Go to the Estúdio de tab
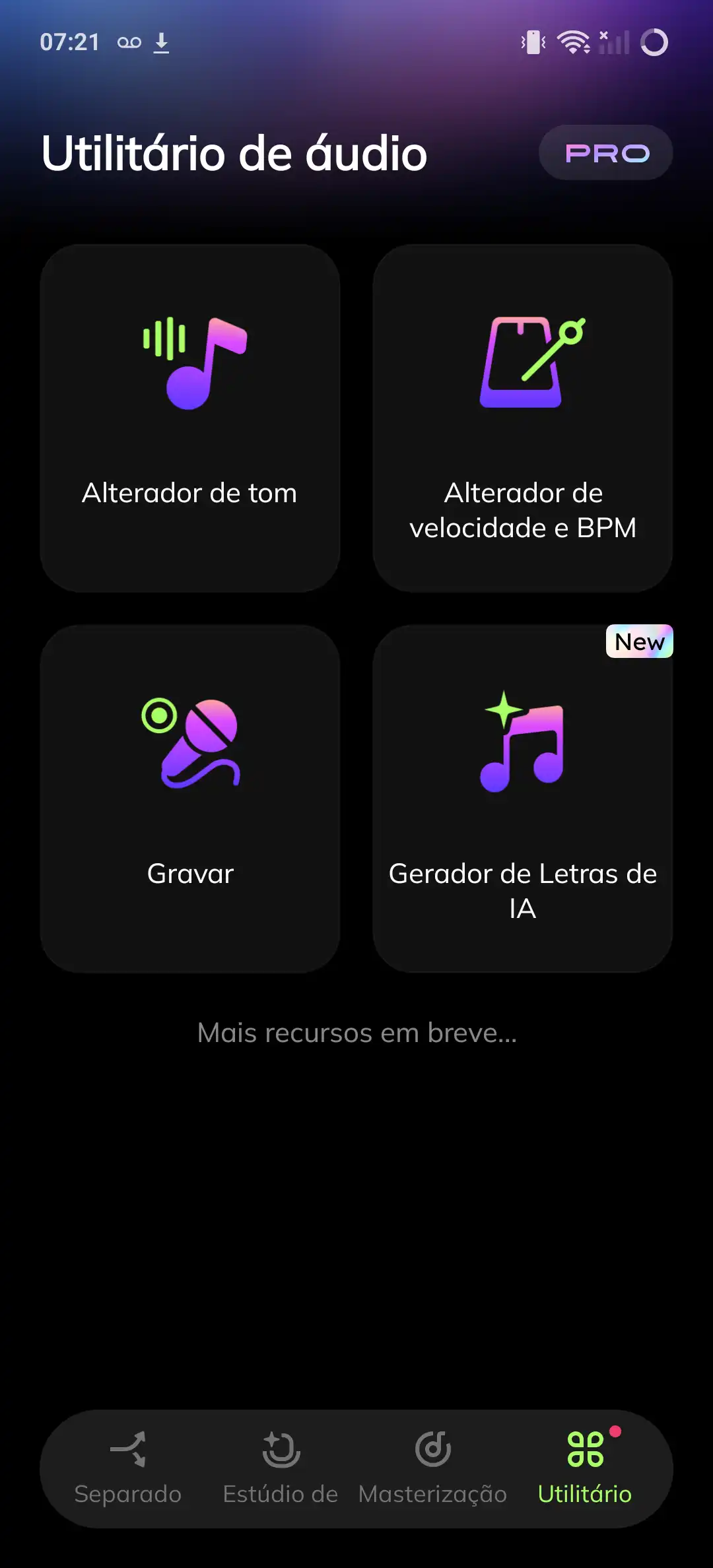This screenshot has width=713, height=1568. (x=281, y=1469)
